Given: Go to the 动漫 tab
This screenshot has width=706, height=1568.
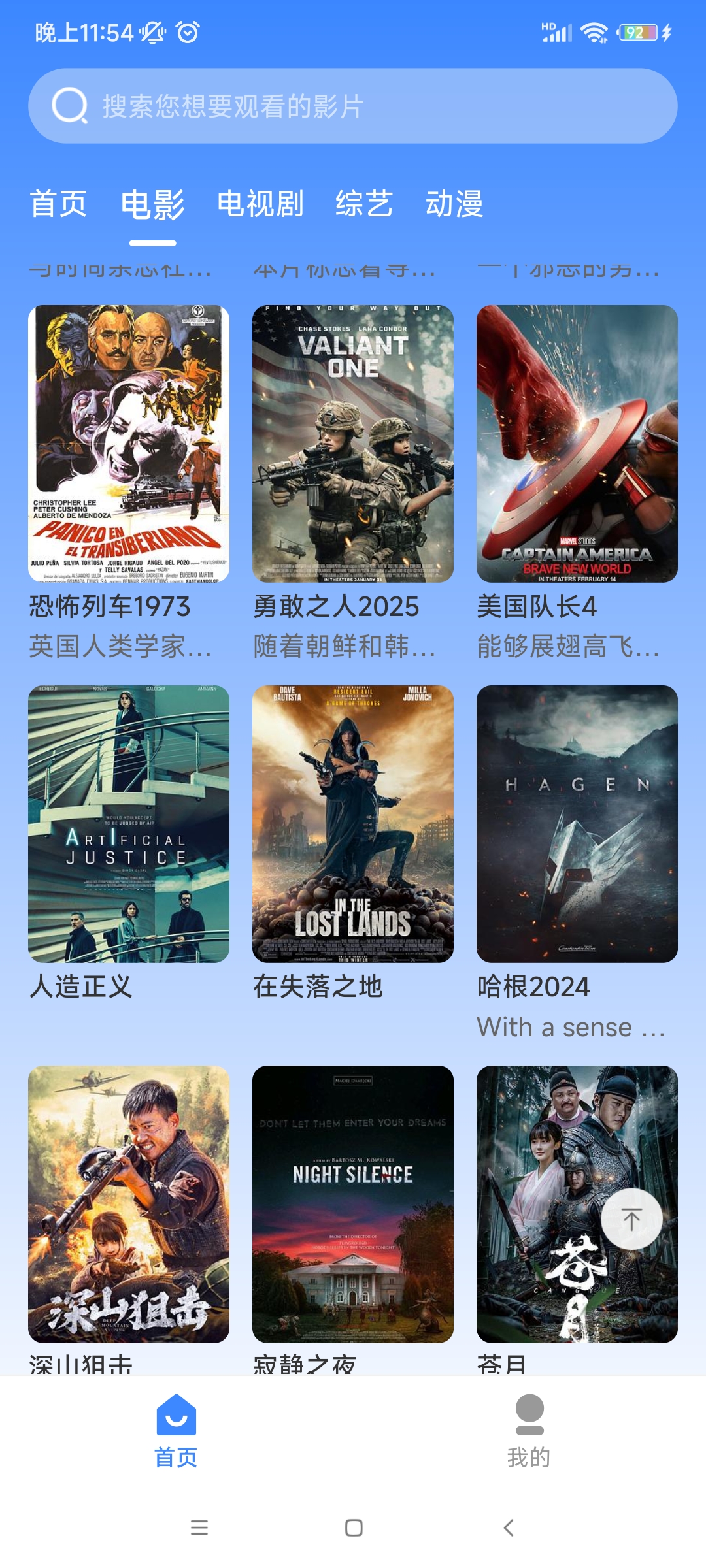Looking at the screenshot, I should [x=454, y=204].
